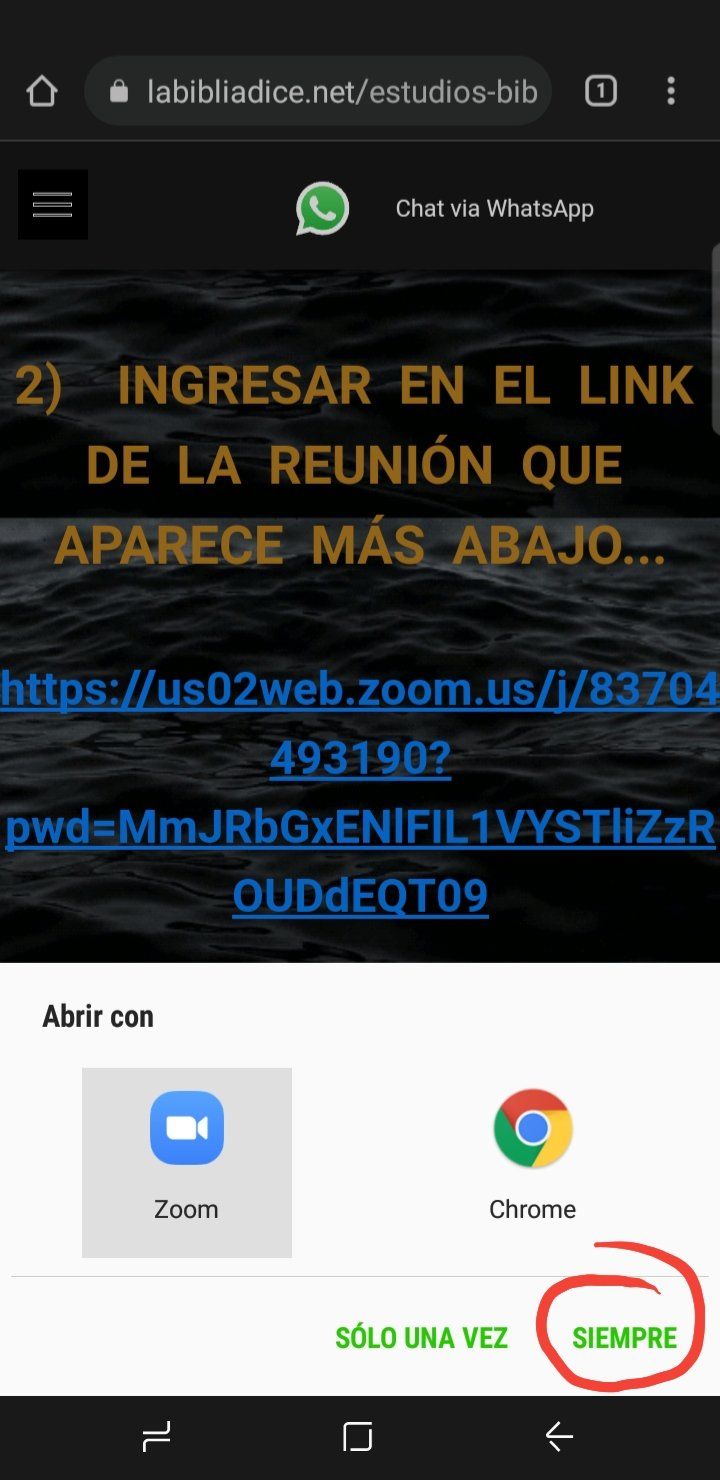Open Chrome's three-dot overflow menu

click(671, 92)
